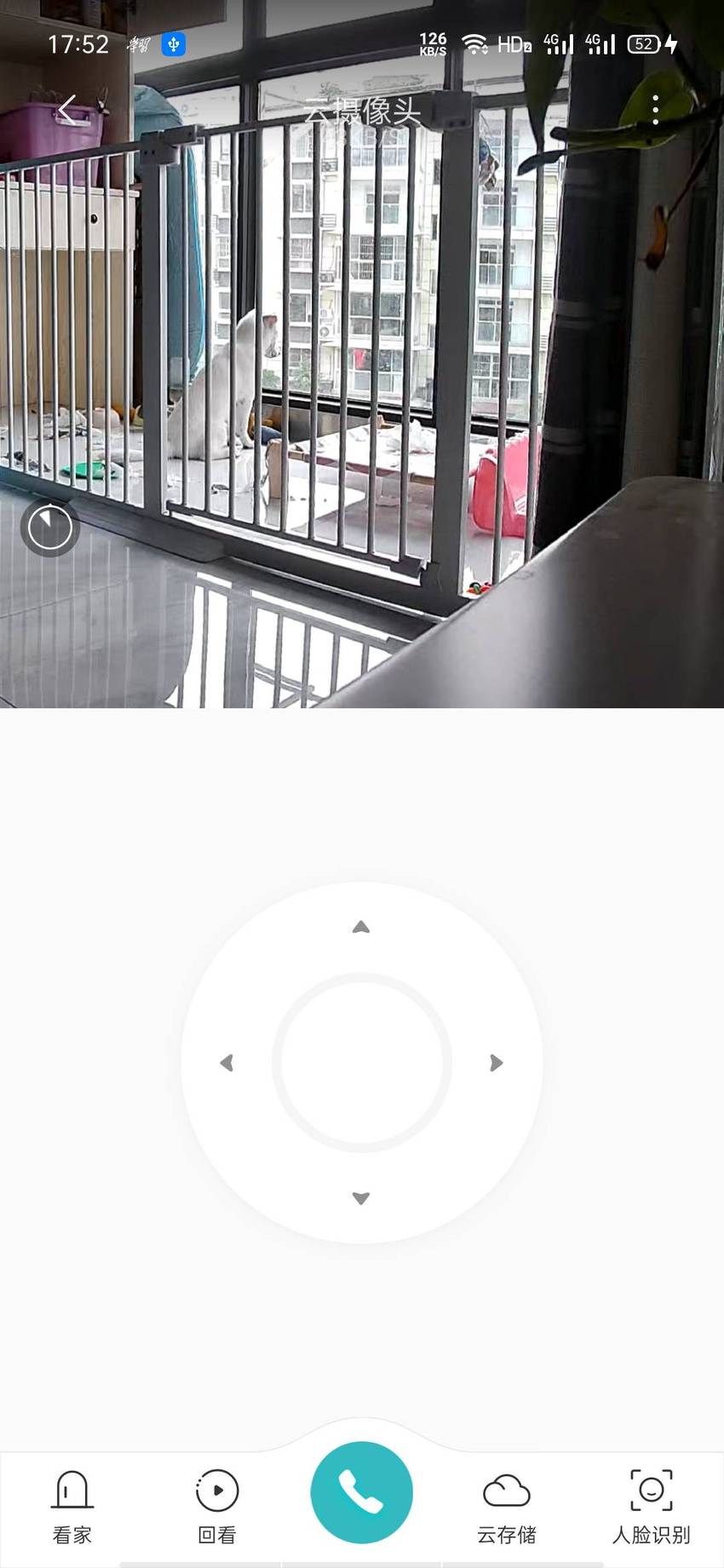Open the 看家 tab
724x1568 pixels.
click(72, 1508)
